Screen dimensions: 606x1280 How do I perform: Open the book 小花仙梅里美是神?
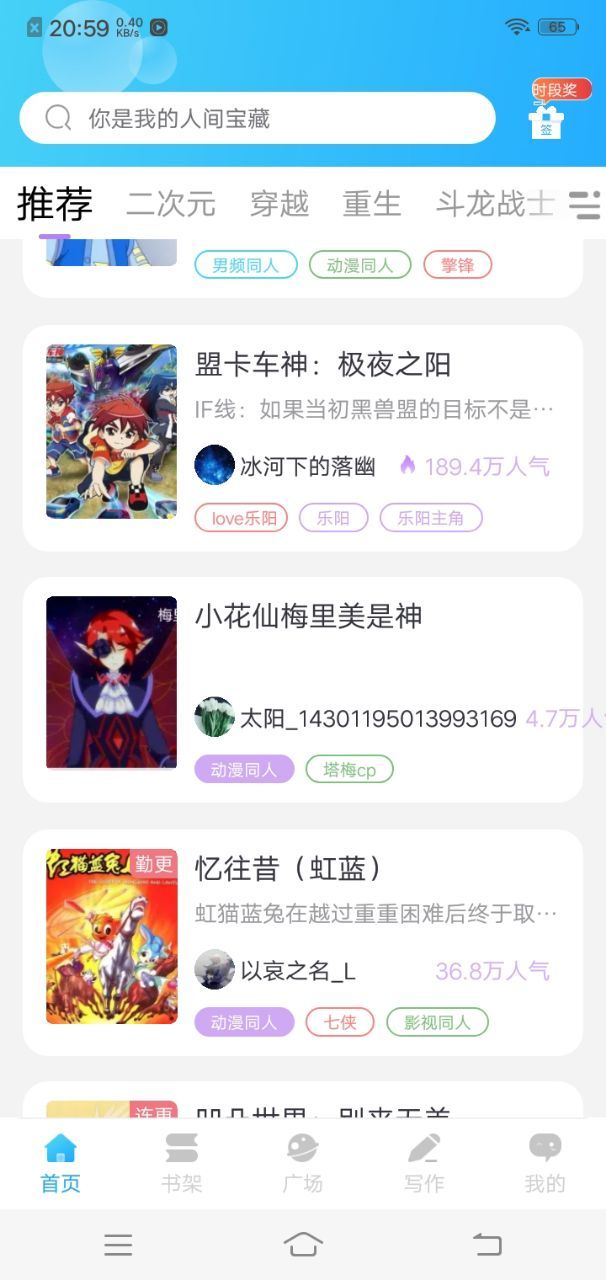[x=308, y=617]
